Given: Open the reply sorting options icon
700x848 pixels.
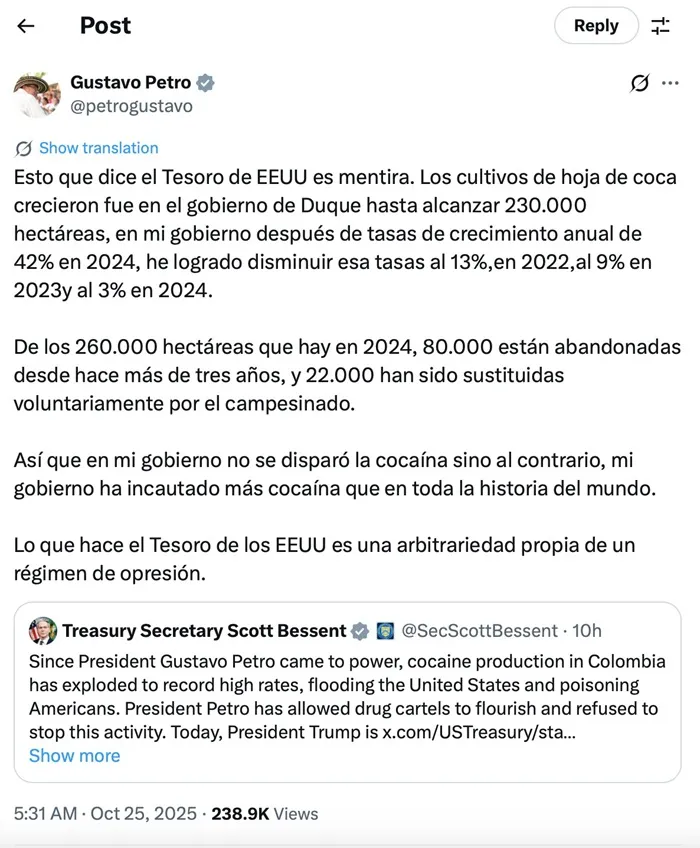Looking at the screenshot, I should [660, 26].
